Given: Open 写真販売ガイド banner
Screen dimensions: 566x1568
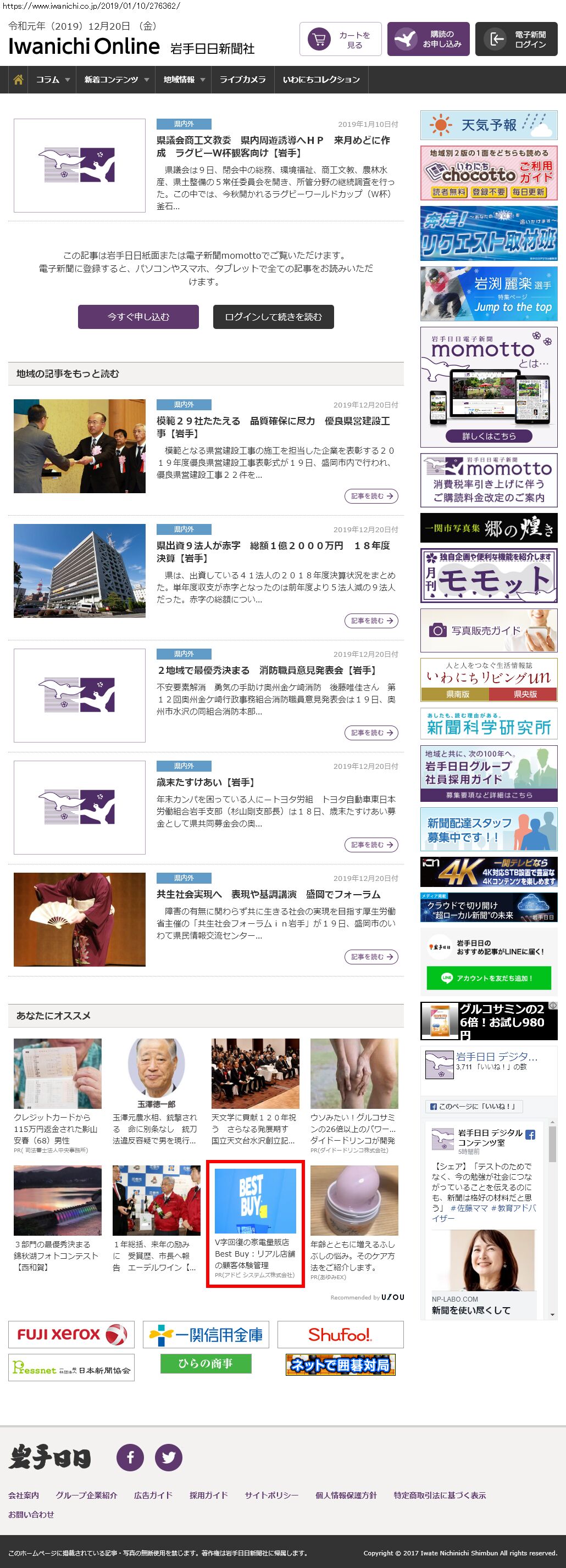Looking at the screenshot, I should 489,630.
